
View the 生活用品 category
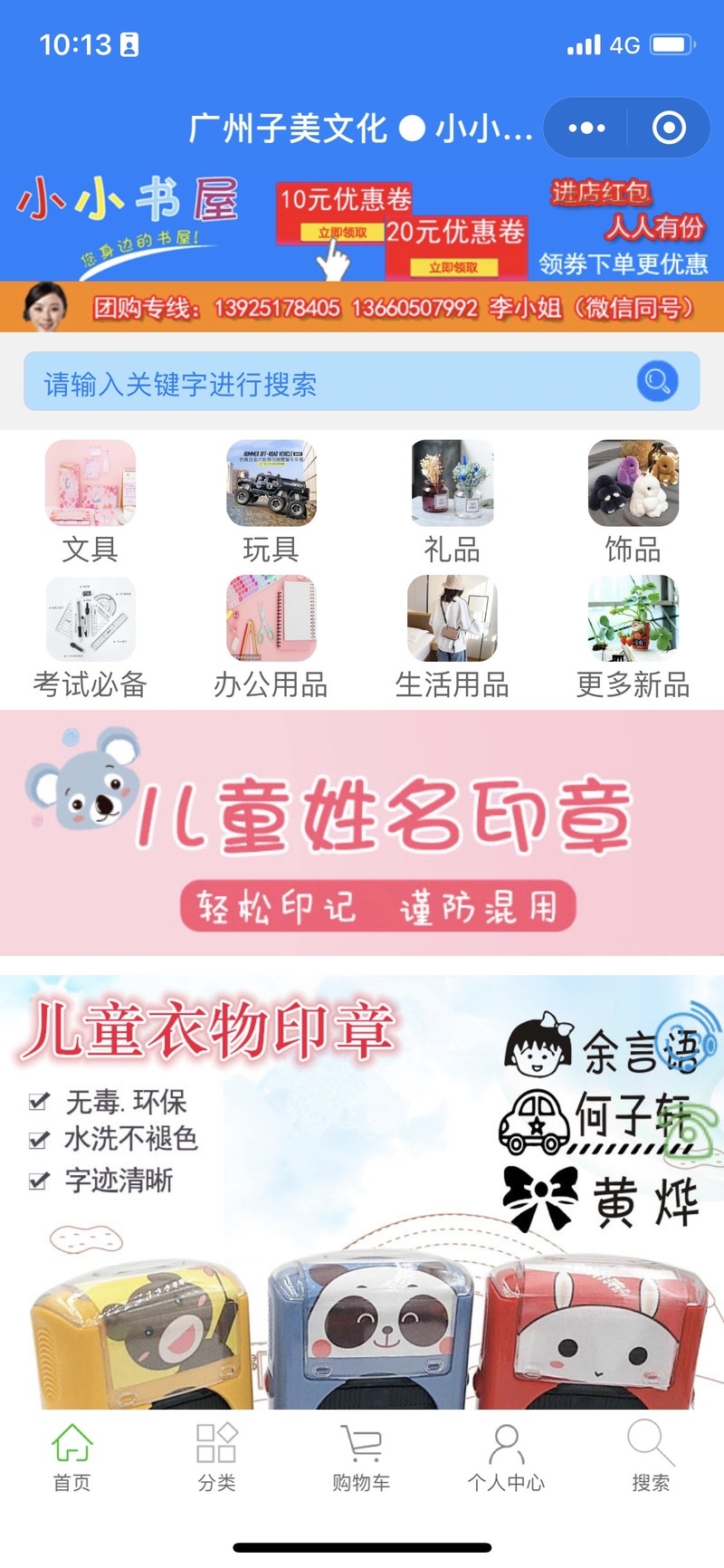tap(452, 637)
